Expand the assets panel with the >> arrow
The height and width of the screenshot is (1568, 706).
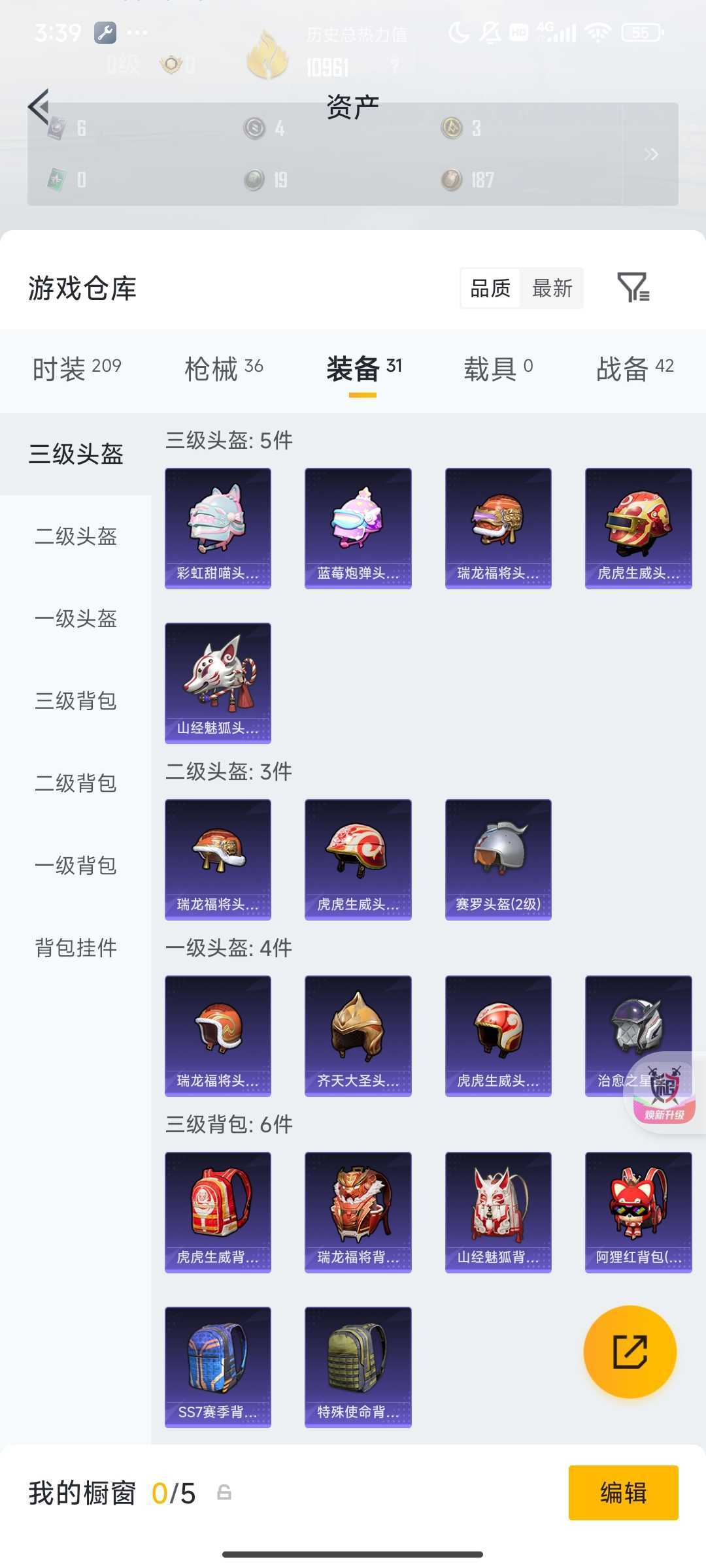pyautogui.click(x=651, y=154)
